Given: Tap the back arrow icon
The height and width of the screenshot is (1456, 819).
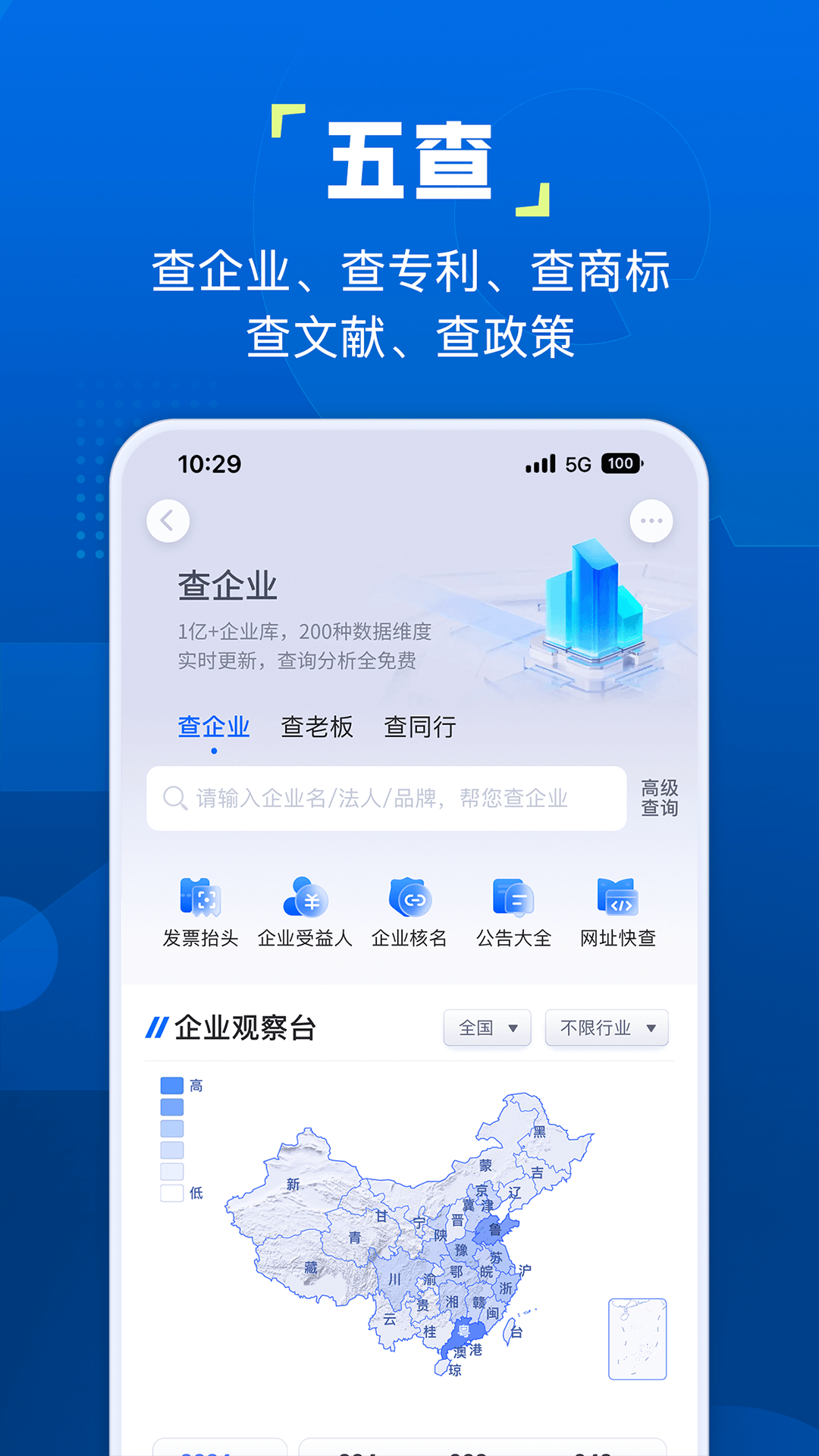Looking at the screenshot, I should click(168, 521).
